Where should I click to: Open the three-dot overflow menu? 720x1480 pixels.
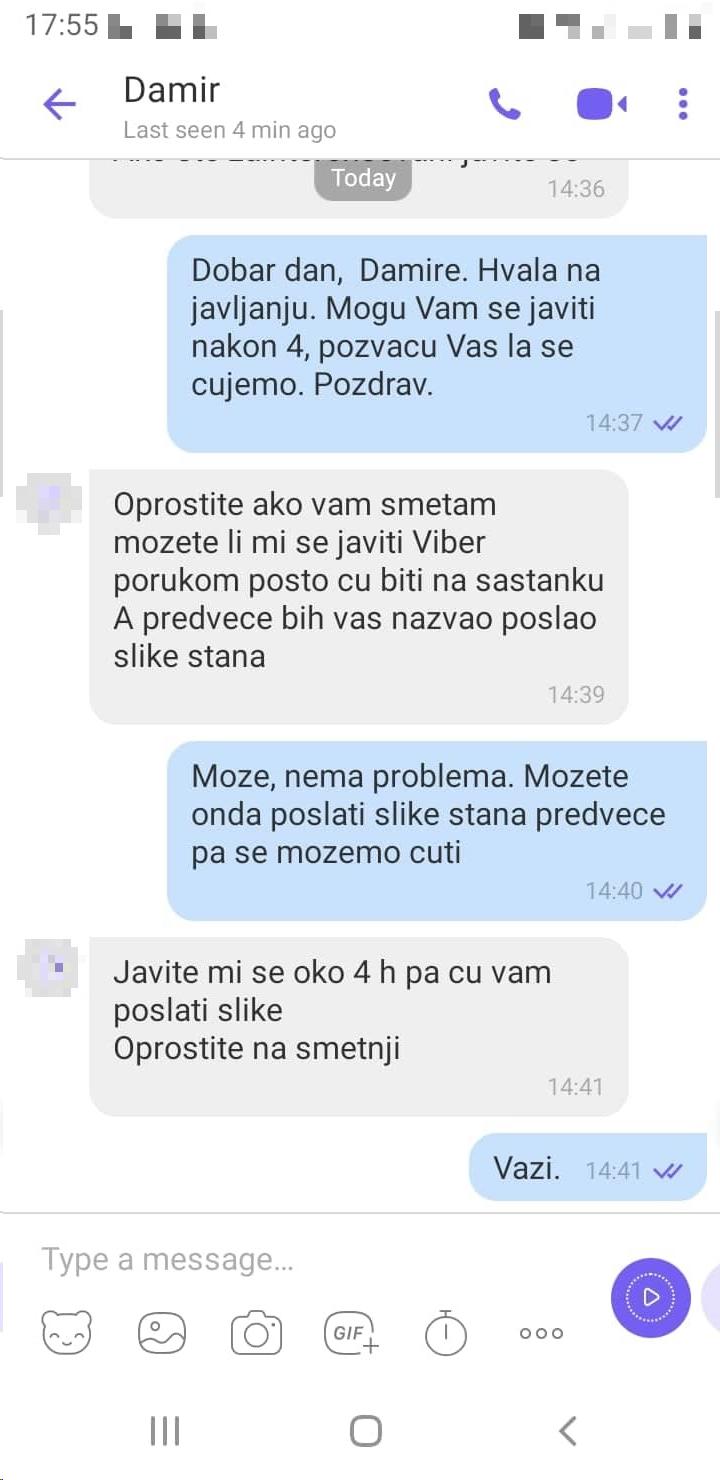[x=683, y=104]
